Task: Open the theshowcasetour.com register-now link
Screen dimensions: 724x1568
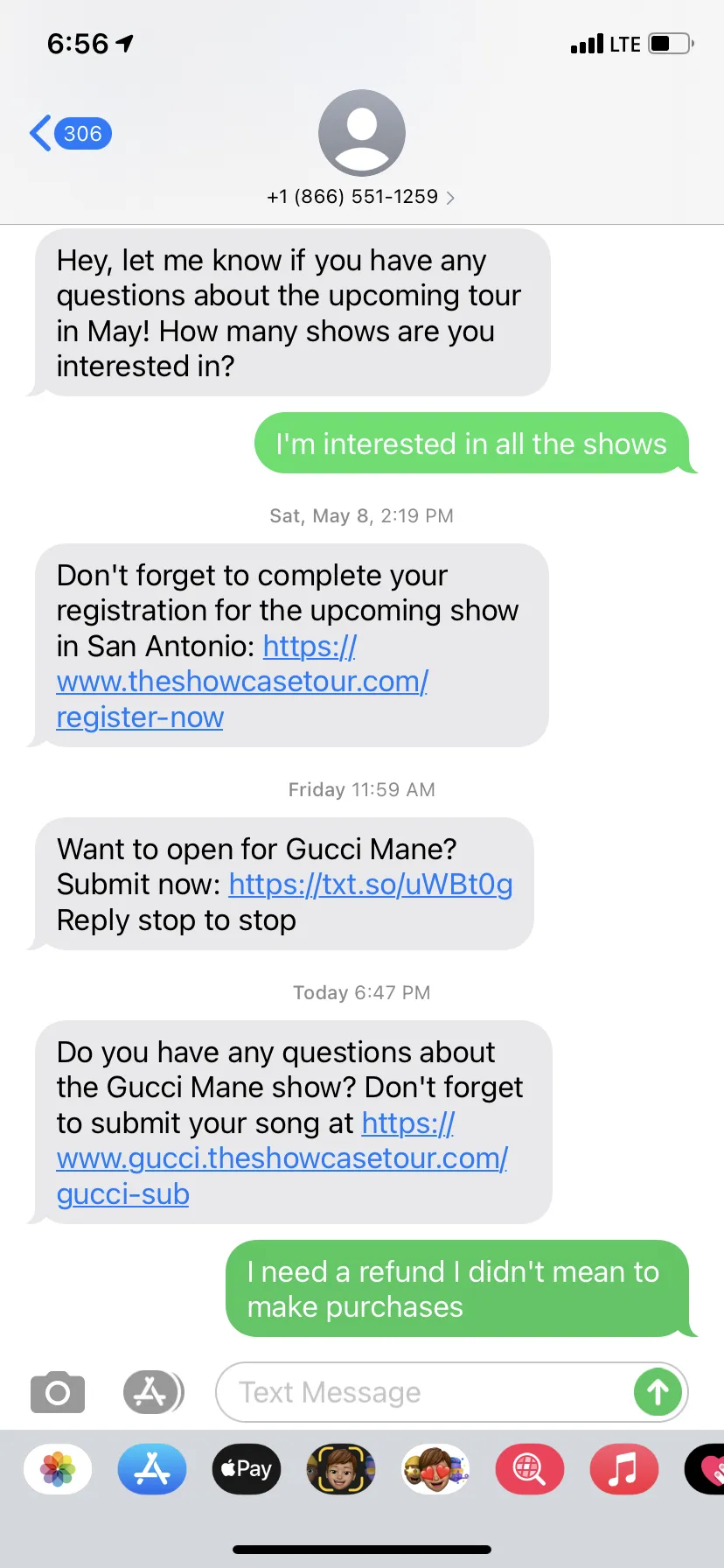Action: (x=242, y=682)
